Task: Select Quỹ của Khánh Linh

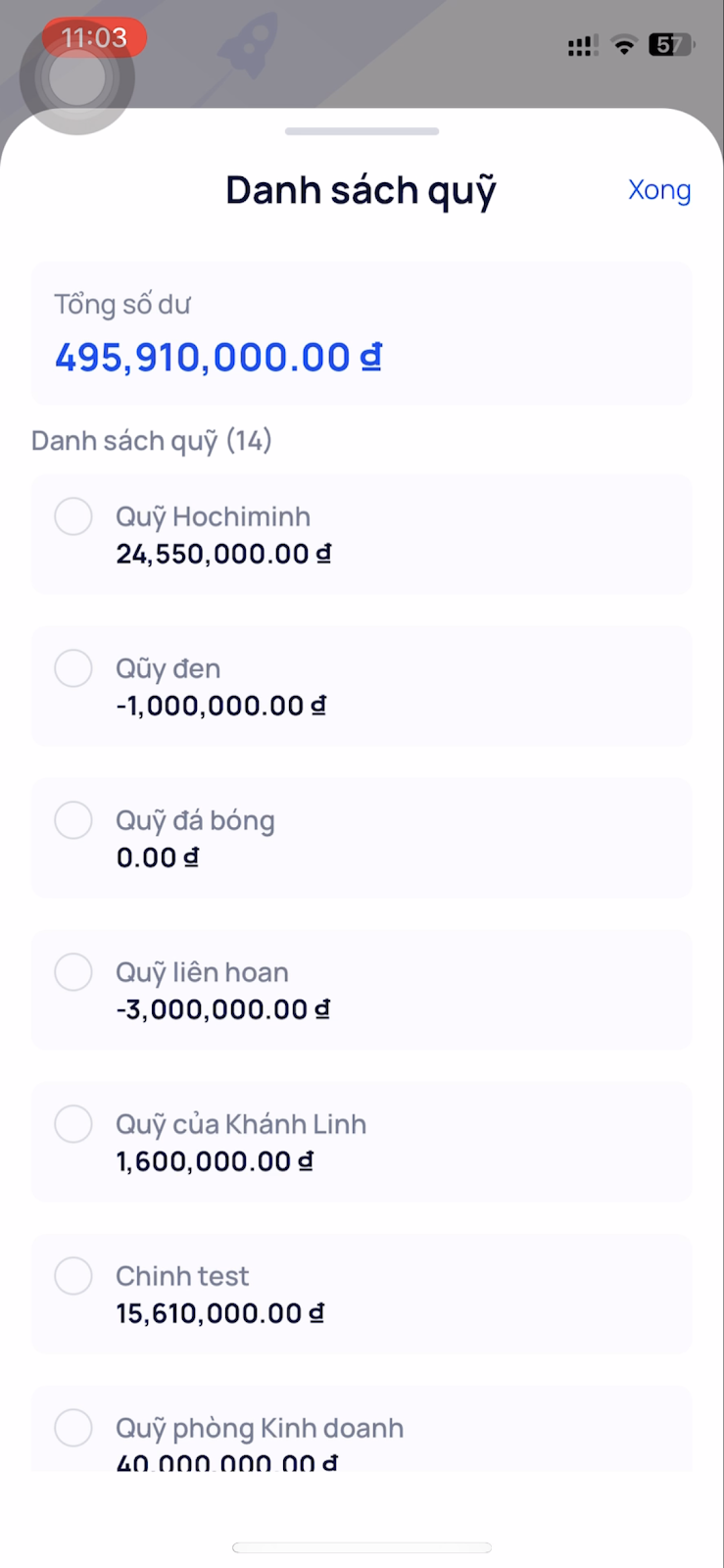Action: coord(362,1142)
